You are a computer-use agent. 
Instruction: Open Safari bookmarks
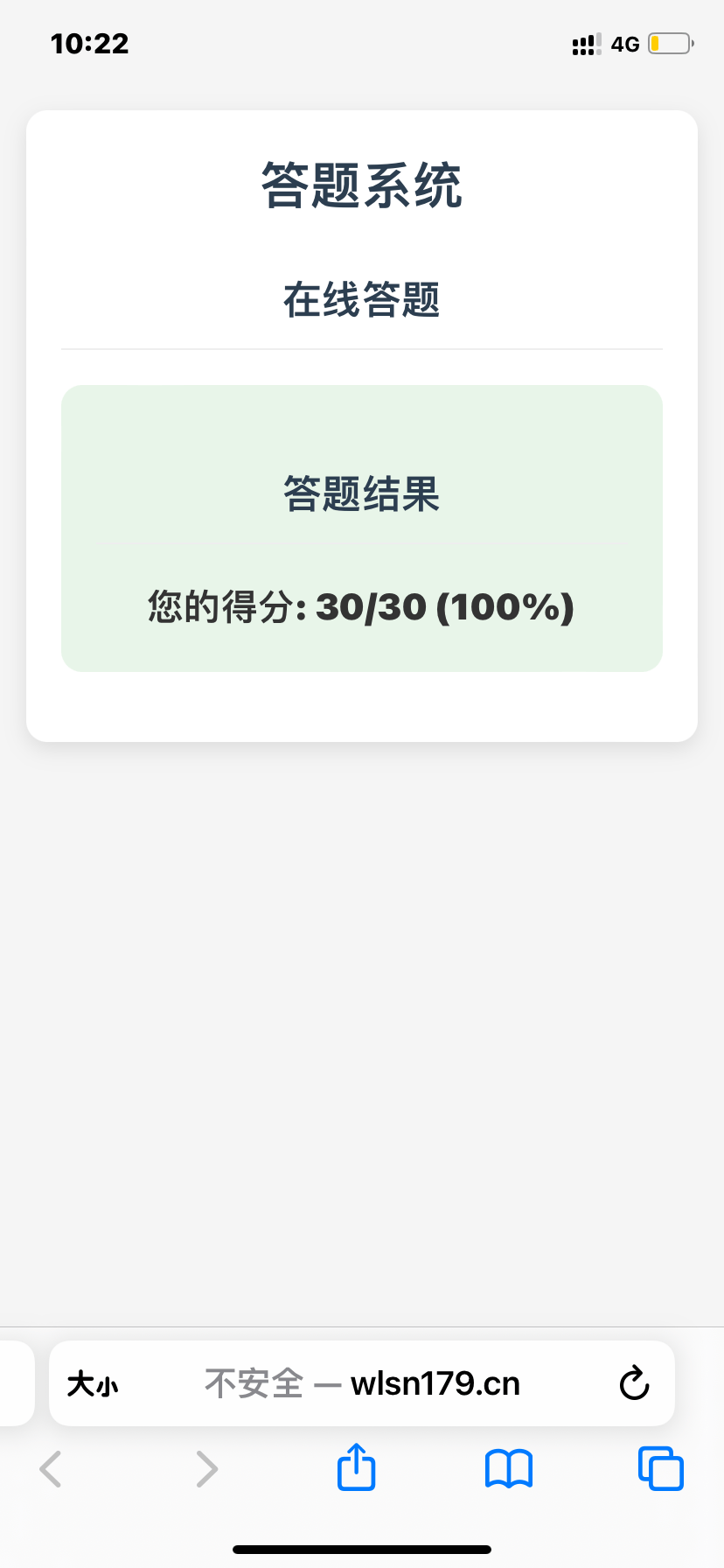point(508,1469)
